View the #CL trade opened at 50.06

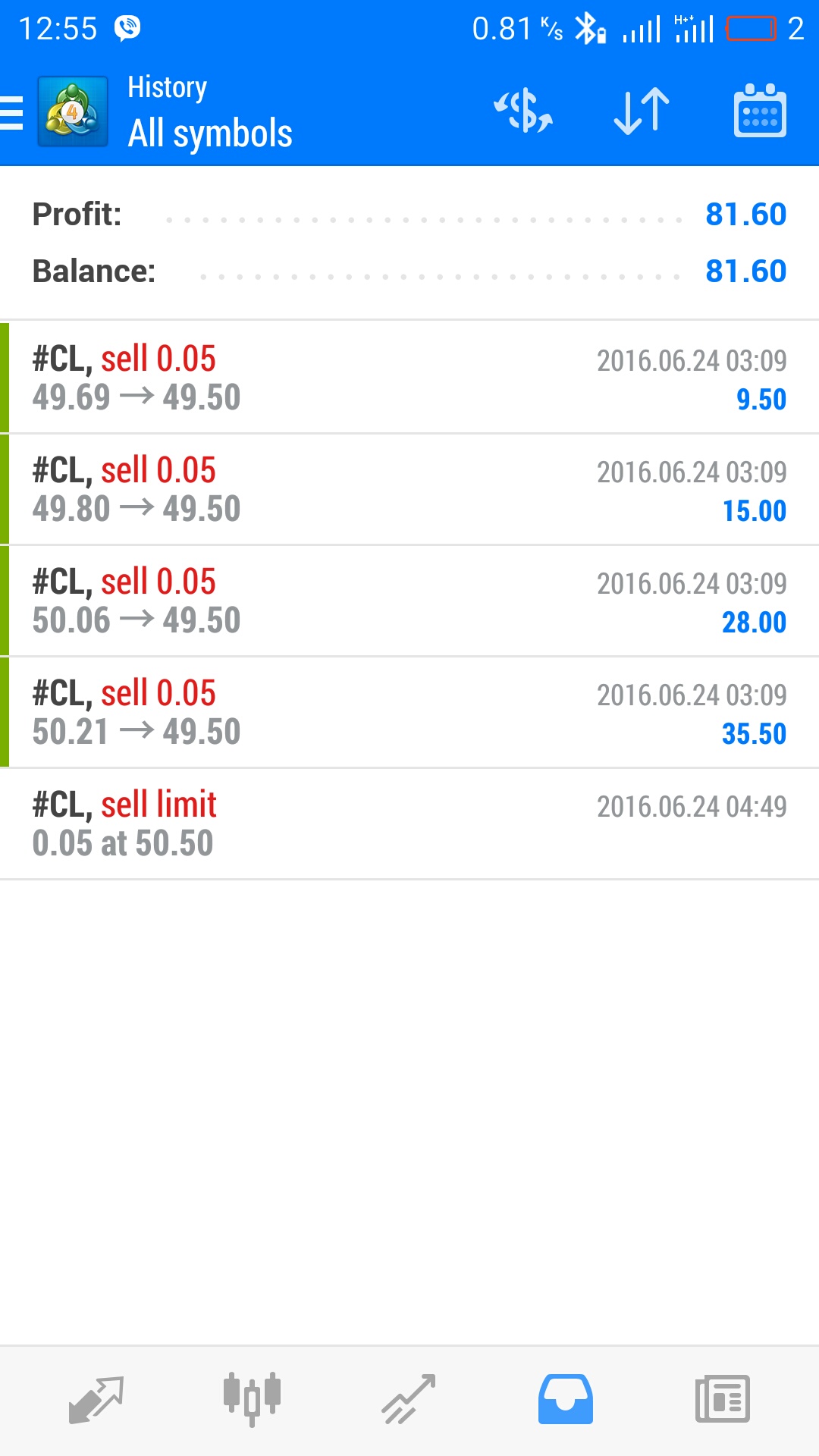point(409,601)
